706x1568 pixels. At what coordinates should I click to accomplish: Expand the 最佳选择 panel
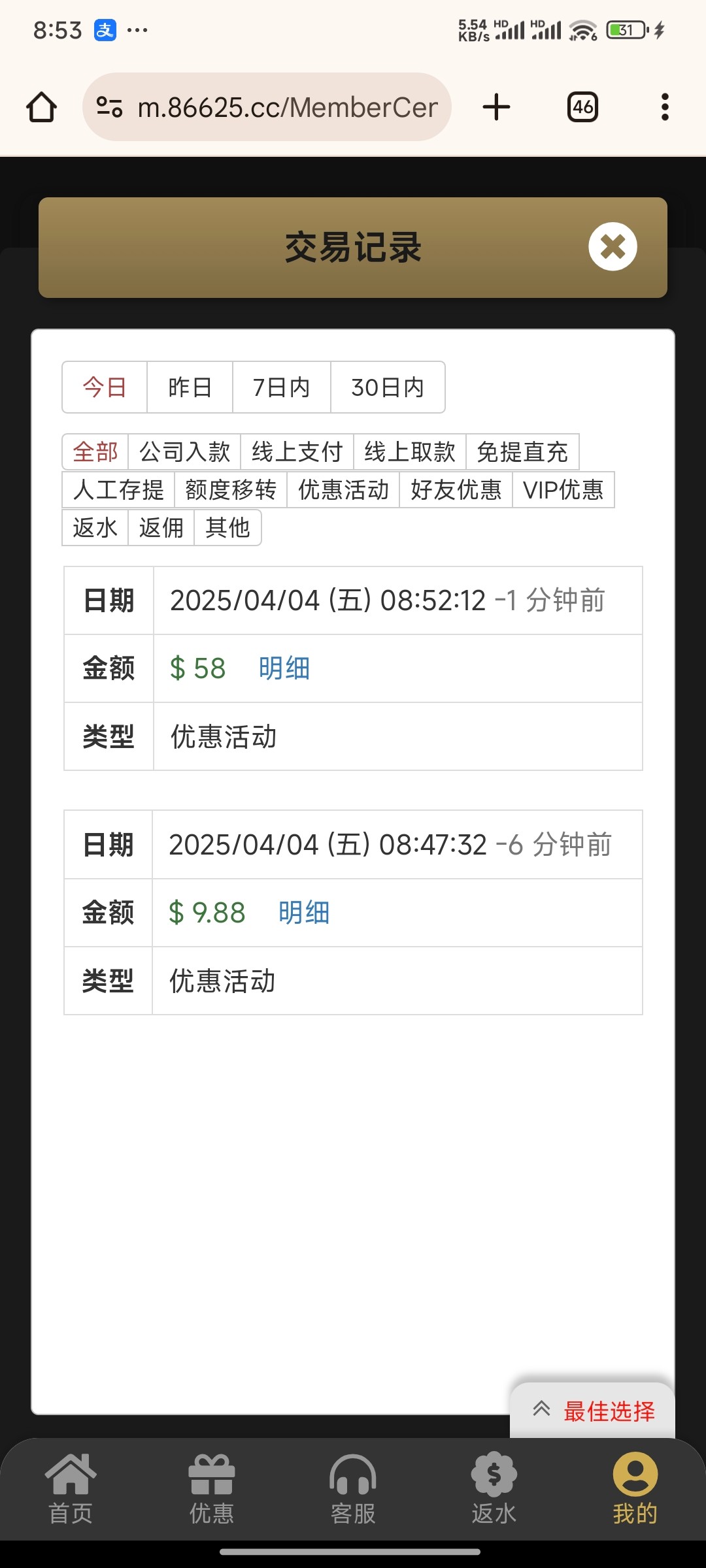coord(592,1411)
